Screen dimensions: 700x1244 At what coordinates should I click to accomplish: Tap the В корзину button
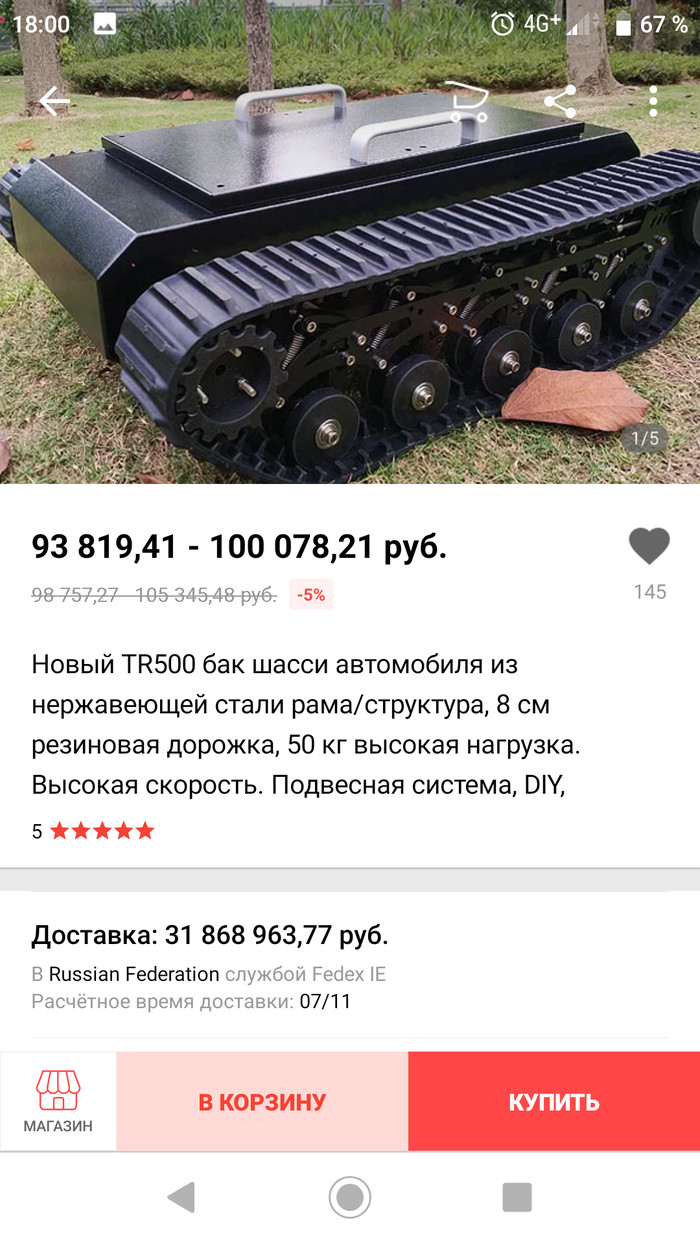coord(262,1102)
